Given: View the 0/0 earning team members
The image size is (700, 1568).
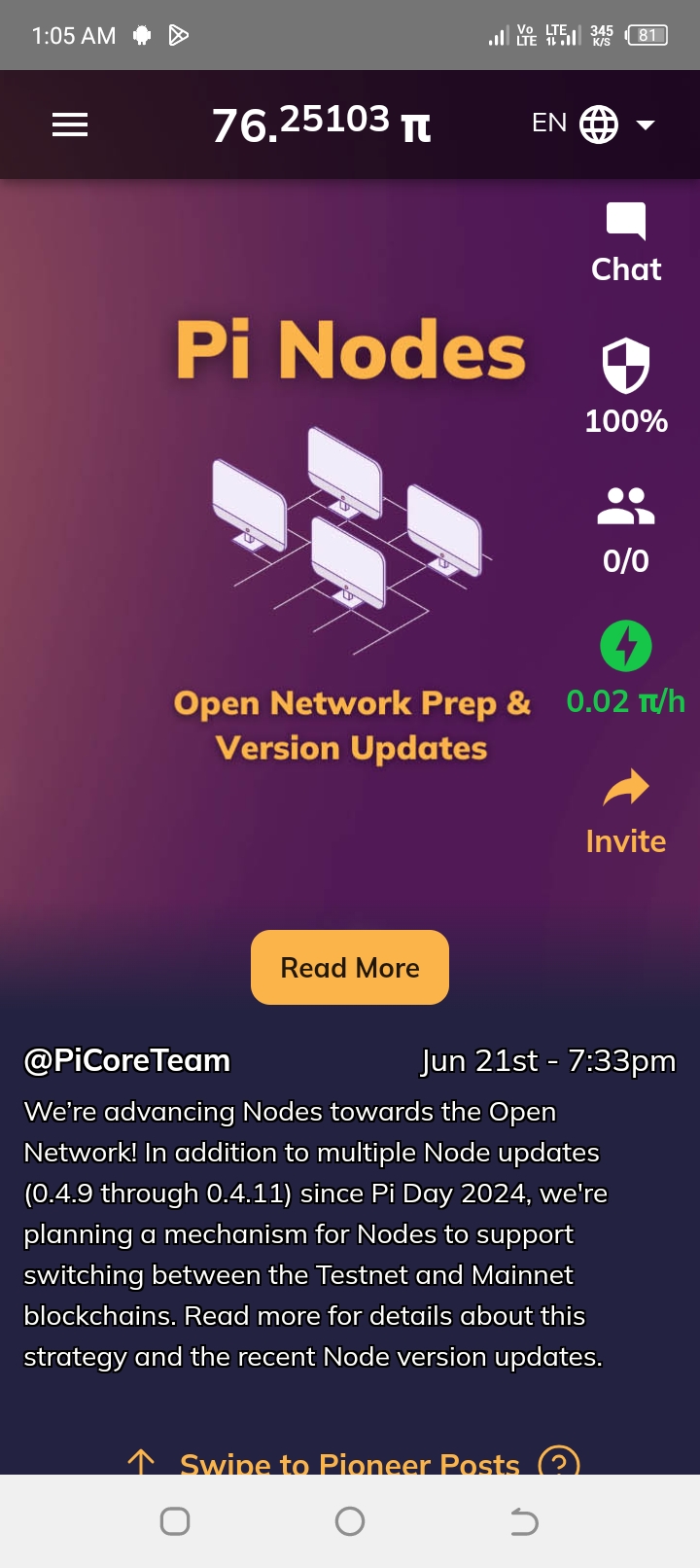Looking at the screenshot, I should [626, 529].
